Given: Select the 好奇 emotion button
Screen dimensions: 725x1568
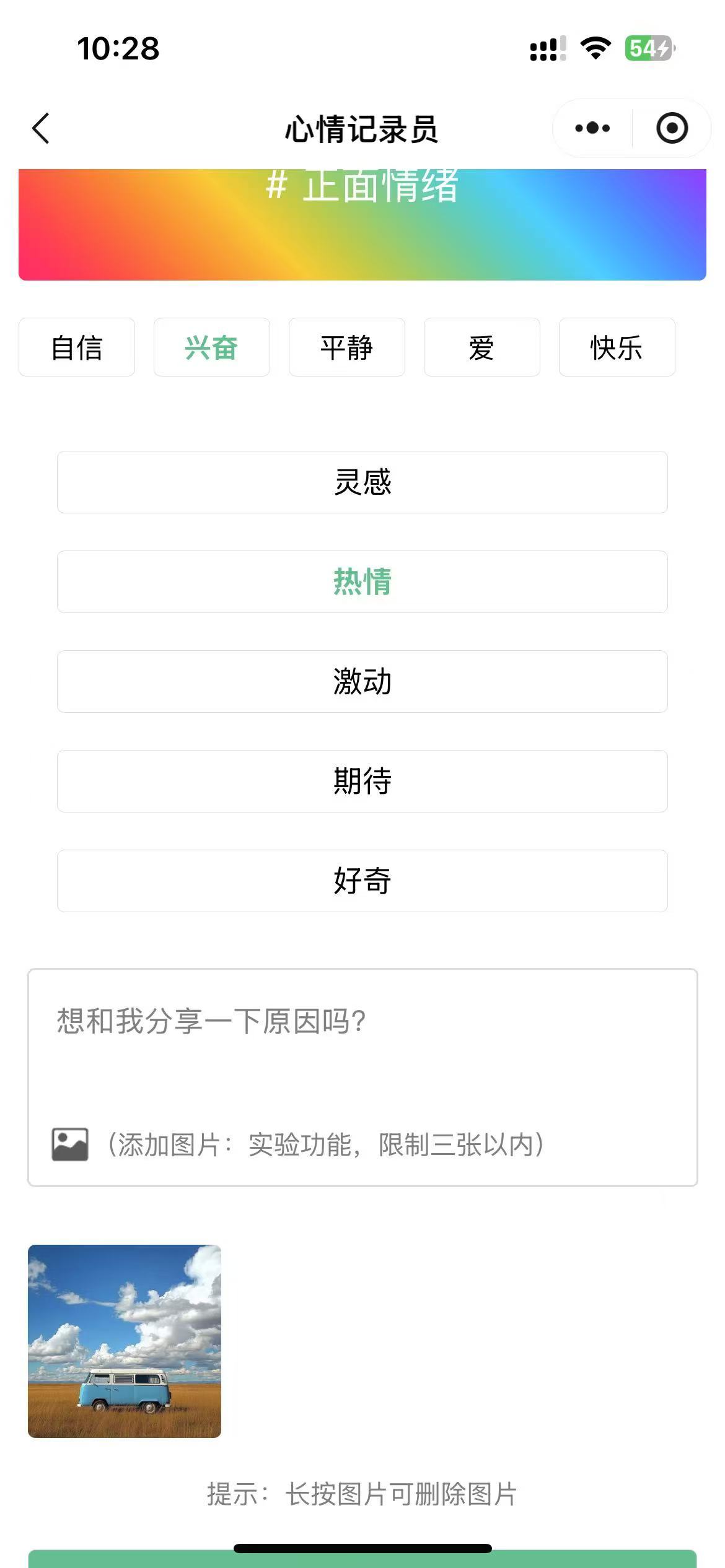Looking at the screenshot, I should (x=362, y=881).
